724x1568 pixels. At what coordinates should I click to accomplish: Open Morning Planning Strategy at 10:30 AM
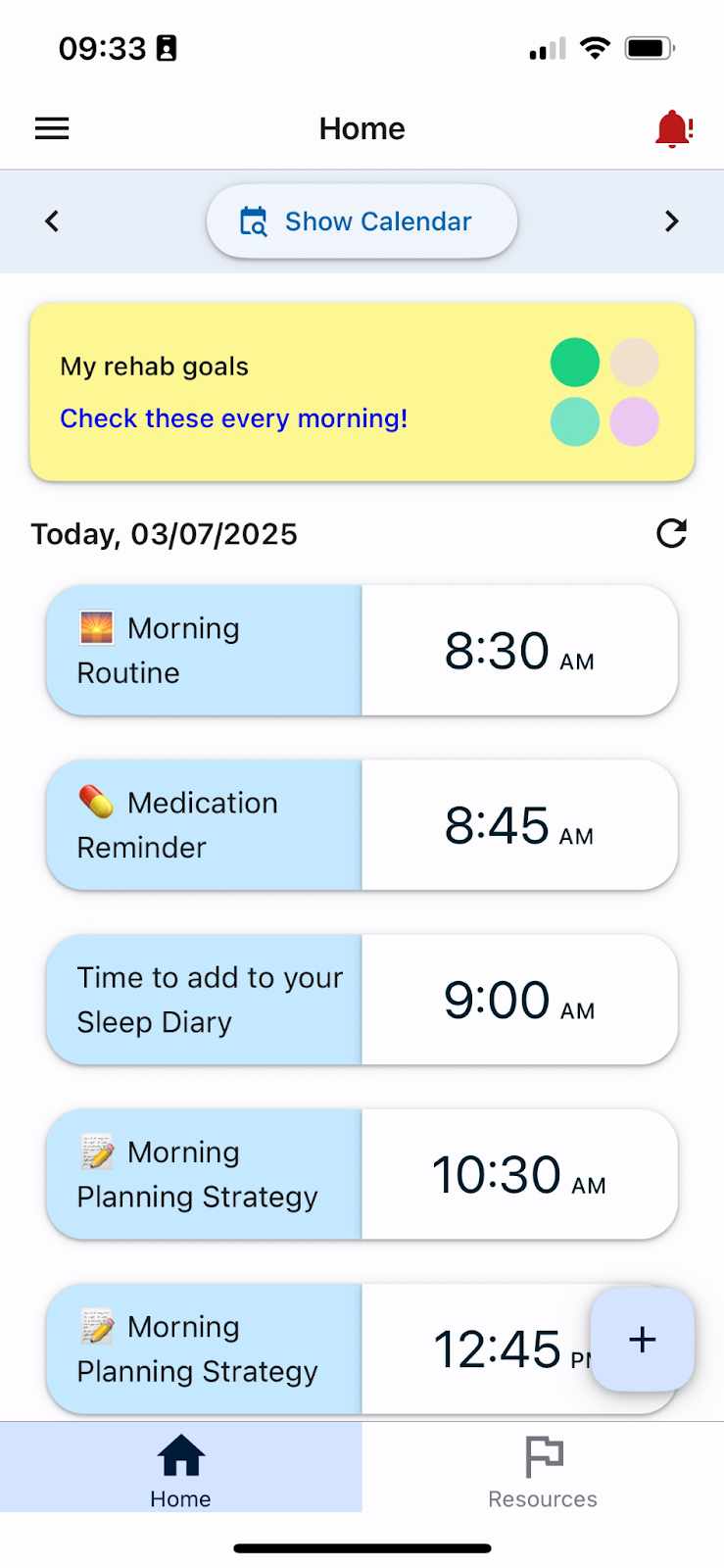pyautogui.click(x=362, y=1174)
